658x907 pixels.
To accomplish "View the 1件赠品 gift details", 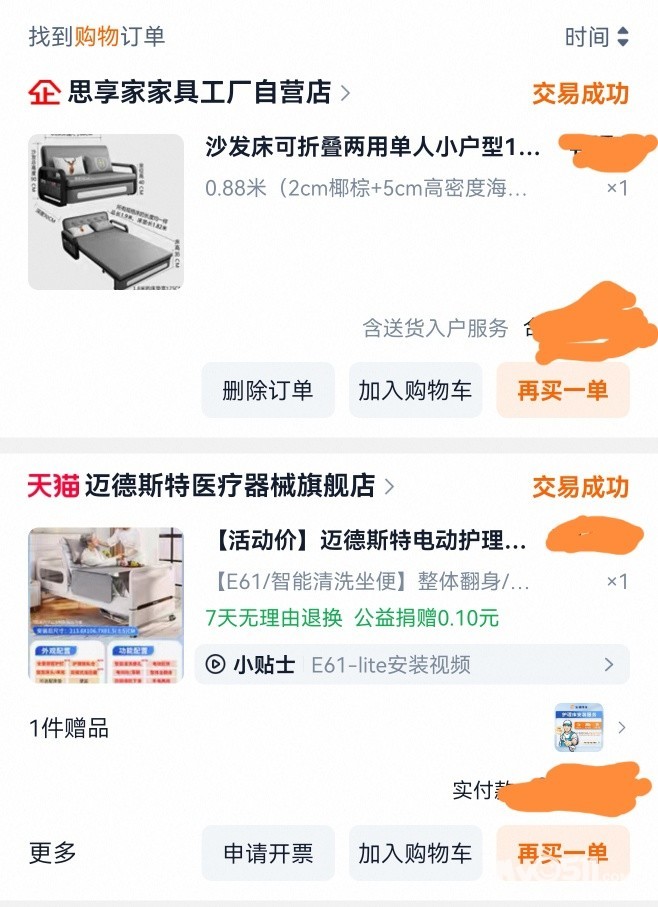I will [328, 728].
